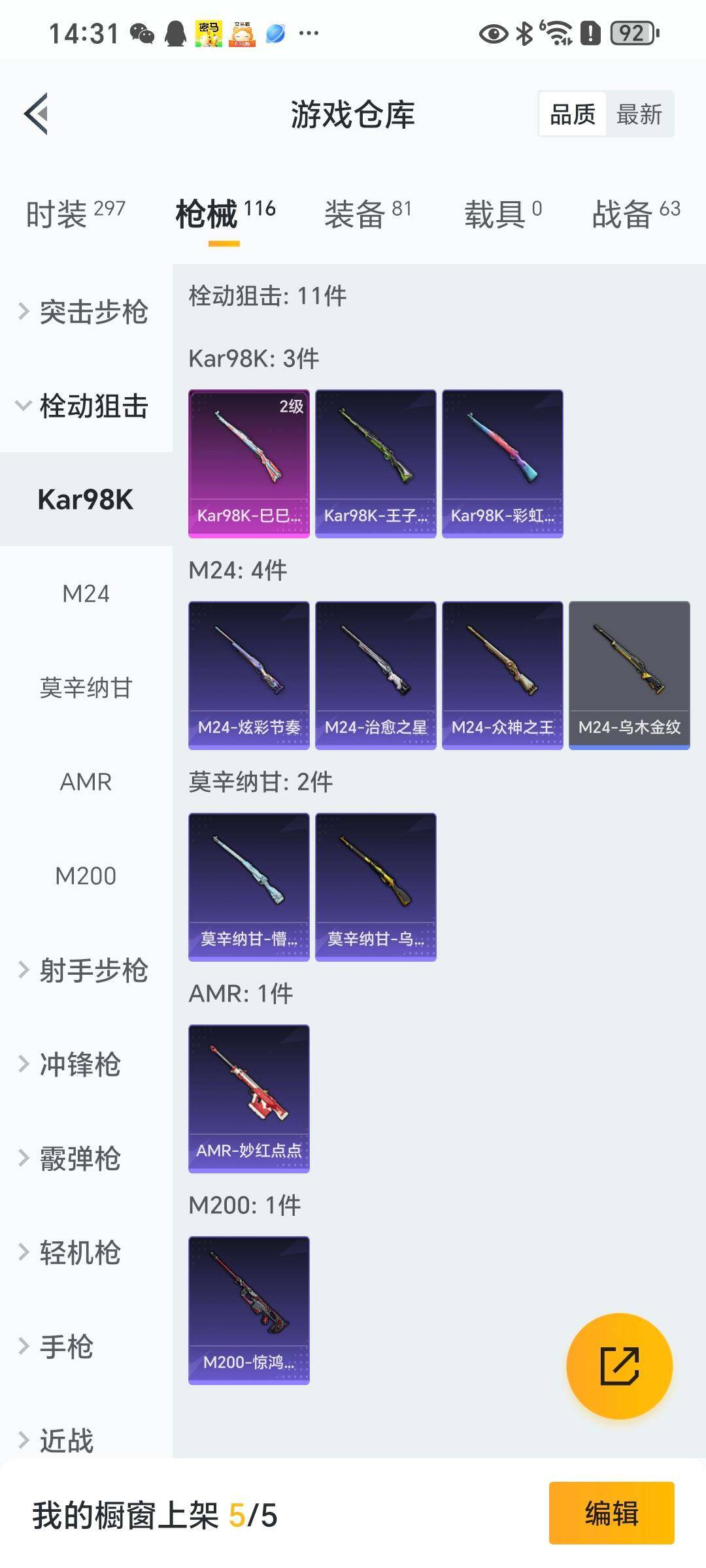Collapse the 栓动狙击 category
Screen dimensions: 706x1568
click(85, 406)
